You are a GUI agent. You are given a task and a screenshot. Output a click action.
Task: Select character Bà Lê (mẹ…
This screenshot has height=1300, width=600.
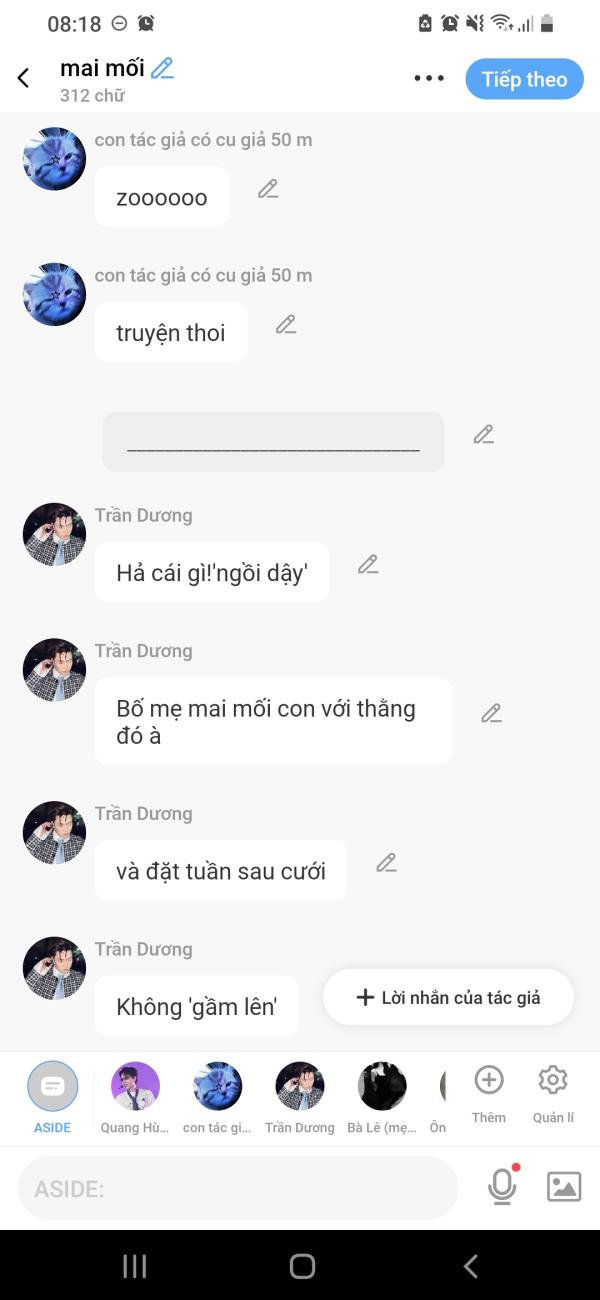[x=382, y=1098]
